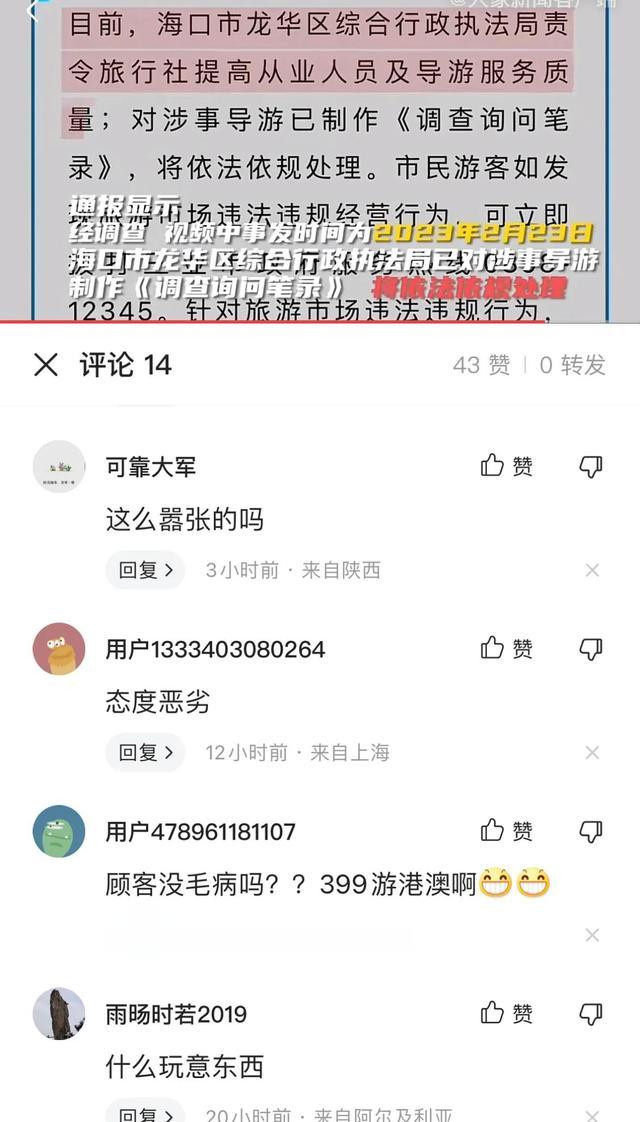This screenshot has height=1122, width=640.
Task: Dislike 可靠大军's comment
Action: click(x=591, y=467)
